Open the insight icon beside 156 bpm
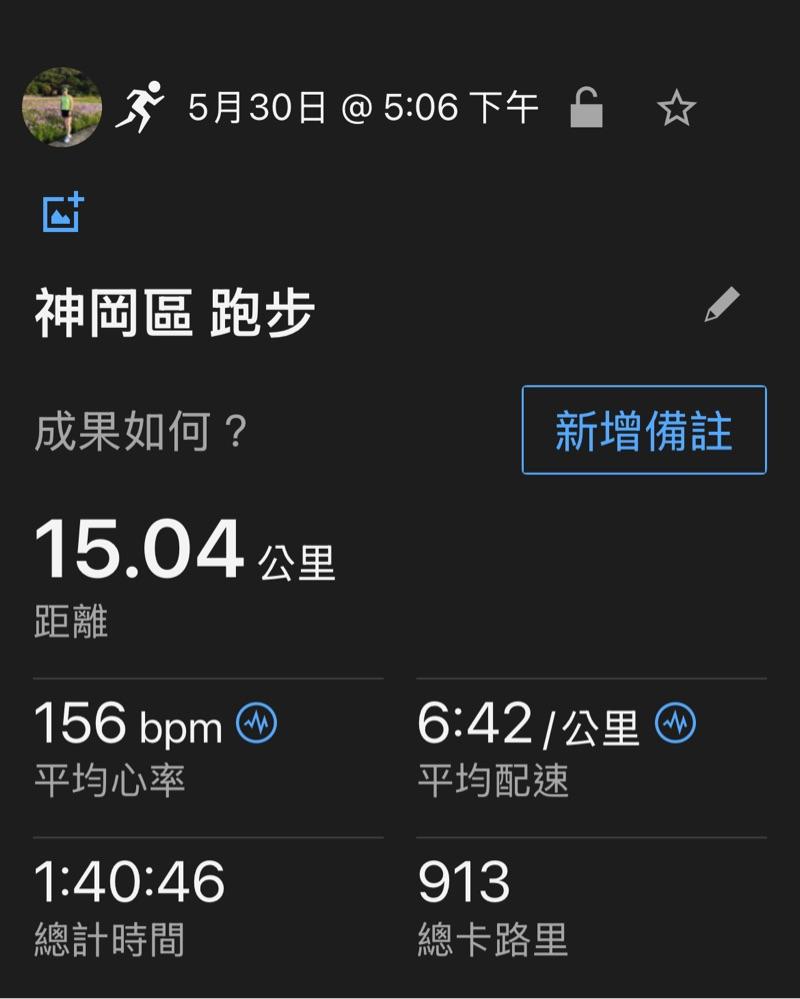Image resolution: width=800 pixels, height=999 pixels. pos(256,723)
